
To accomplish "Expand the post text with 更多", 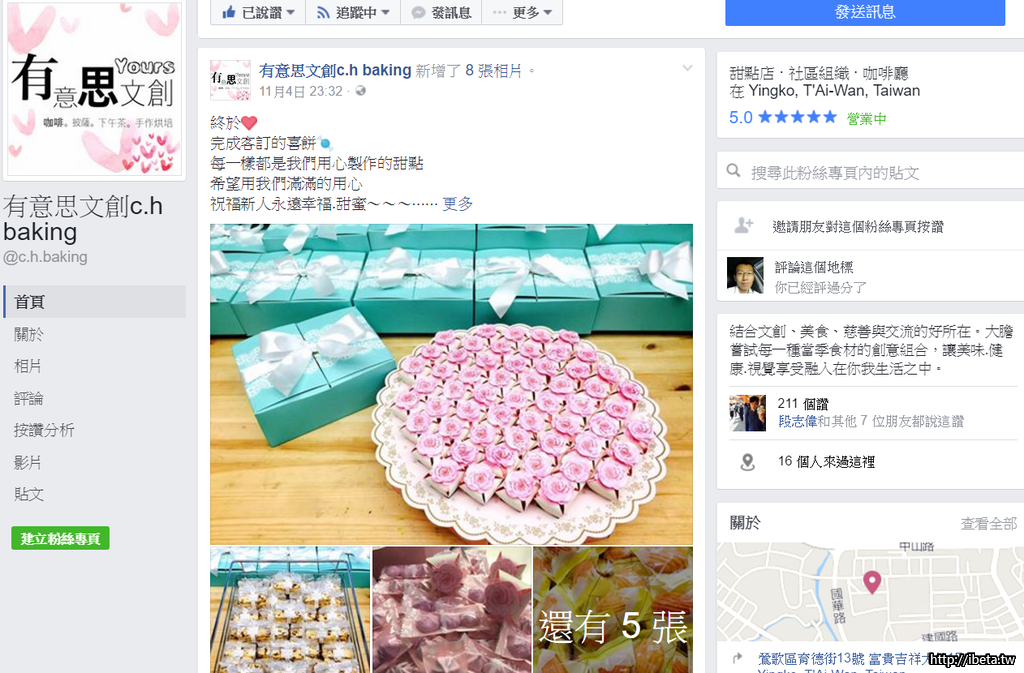I will (x=458, y=204).
